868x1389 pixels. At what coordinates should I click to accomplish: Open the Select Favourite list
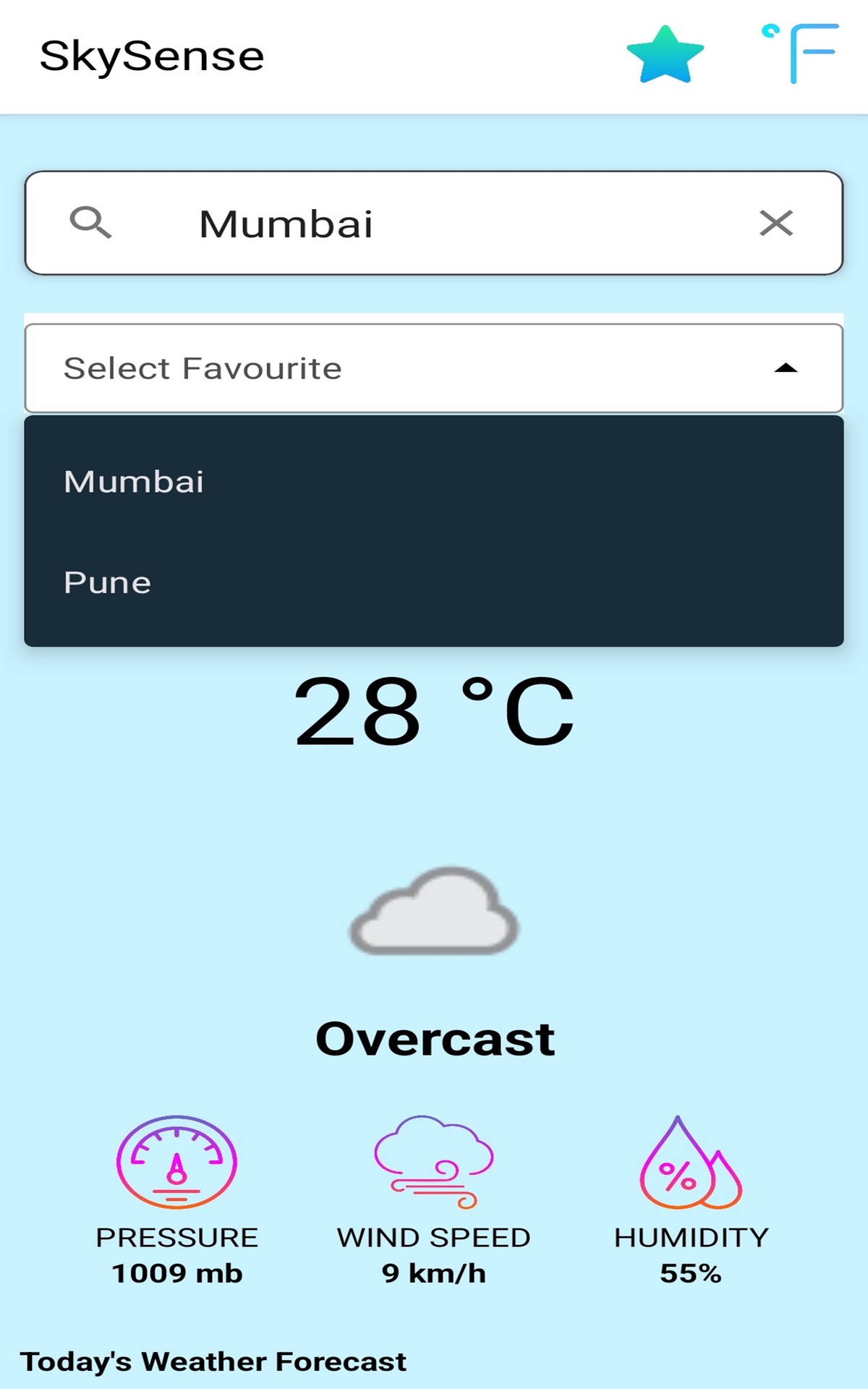tap(434, 368)
